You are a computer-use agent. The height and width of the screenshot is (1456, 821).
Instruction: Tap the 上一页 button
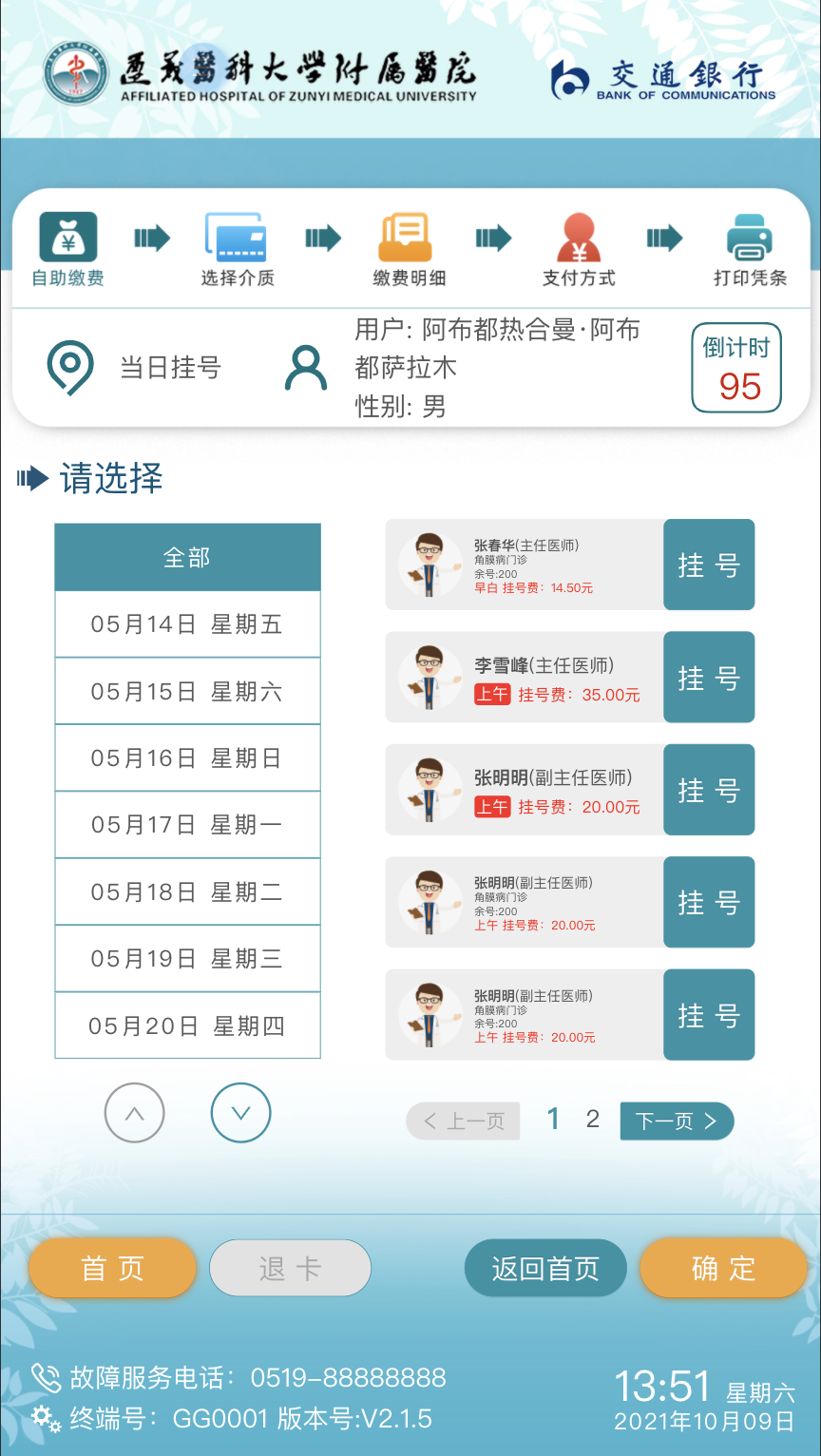tap(464, 1121)
